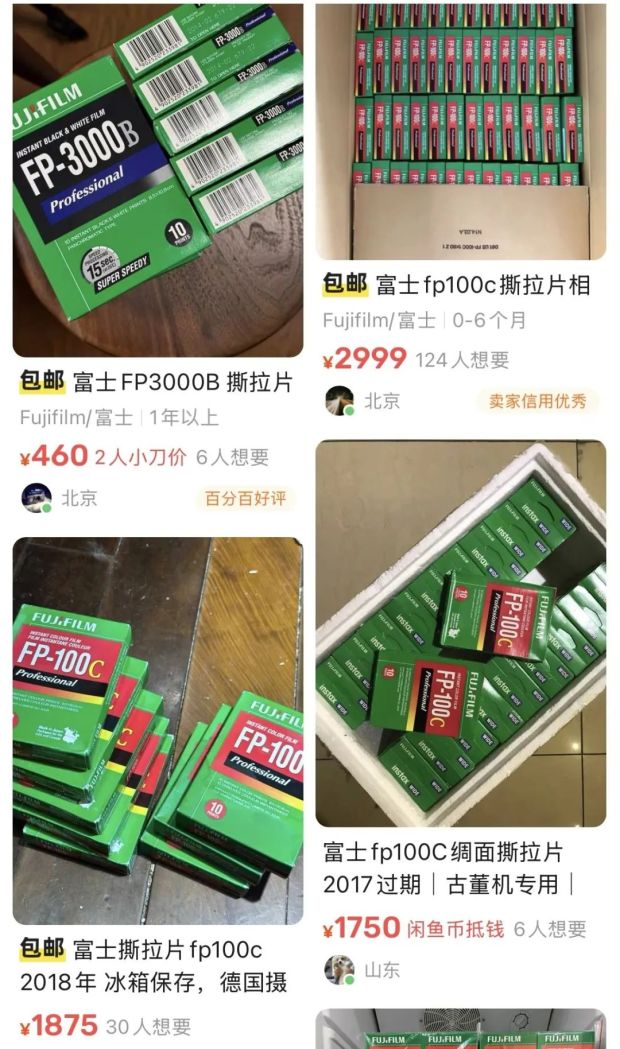View the 山东 seller's avatar
Image resolution: width=620 pixels, height=1049 pixels.
(340, 970)
